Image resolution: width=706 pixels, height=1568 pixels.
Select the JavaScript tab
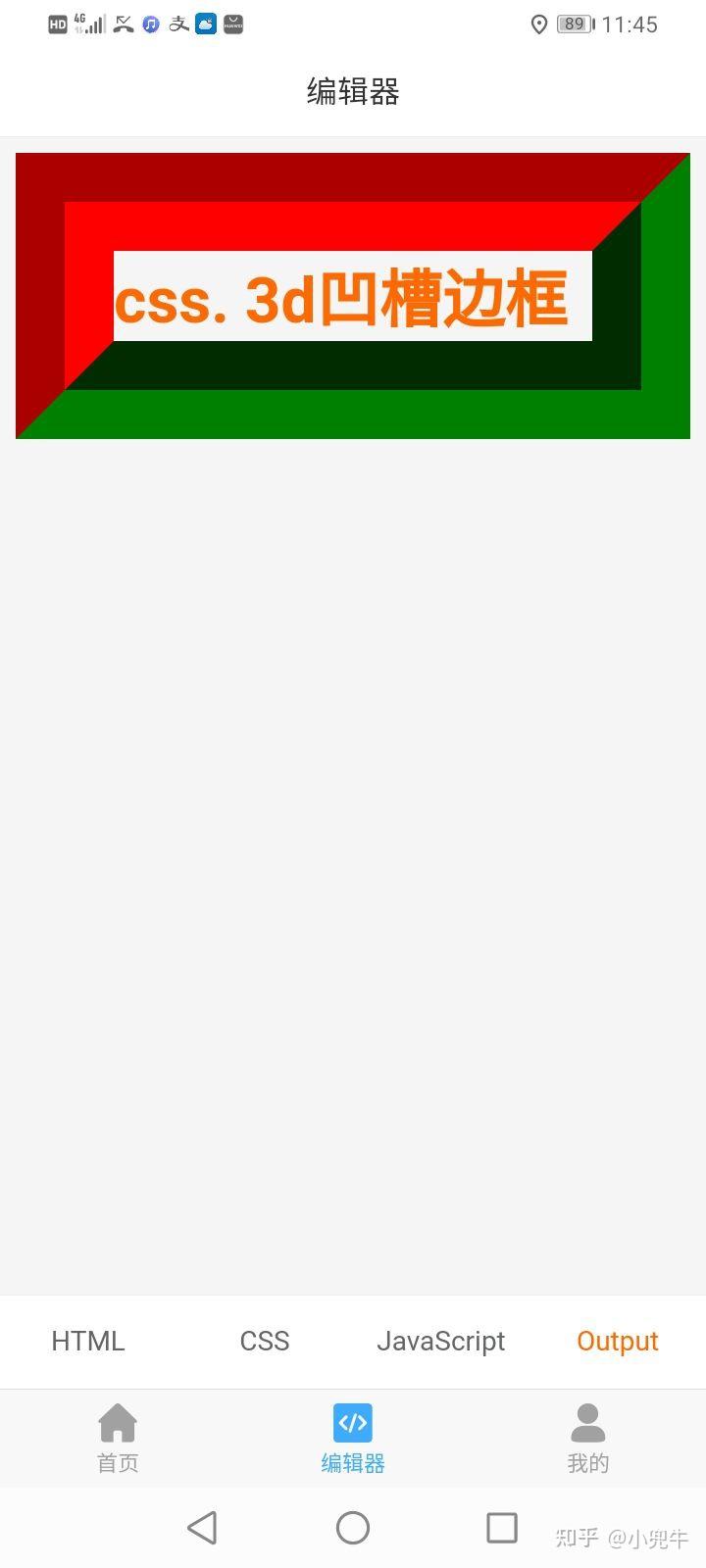[440, 1341]
